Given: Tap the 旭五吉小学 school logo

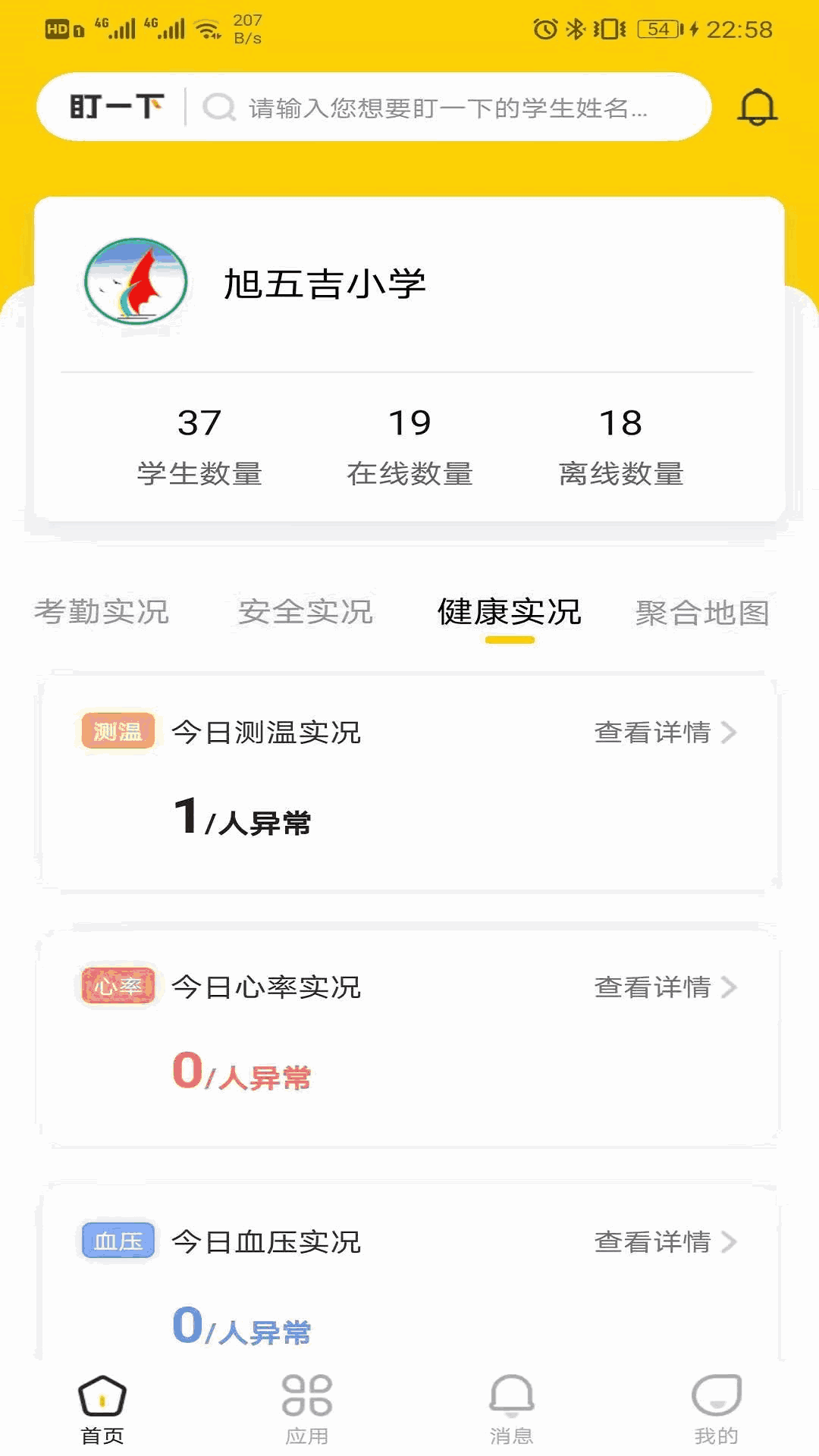Looking at the screenshot, I should tap(136, 281).
